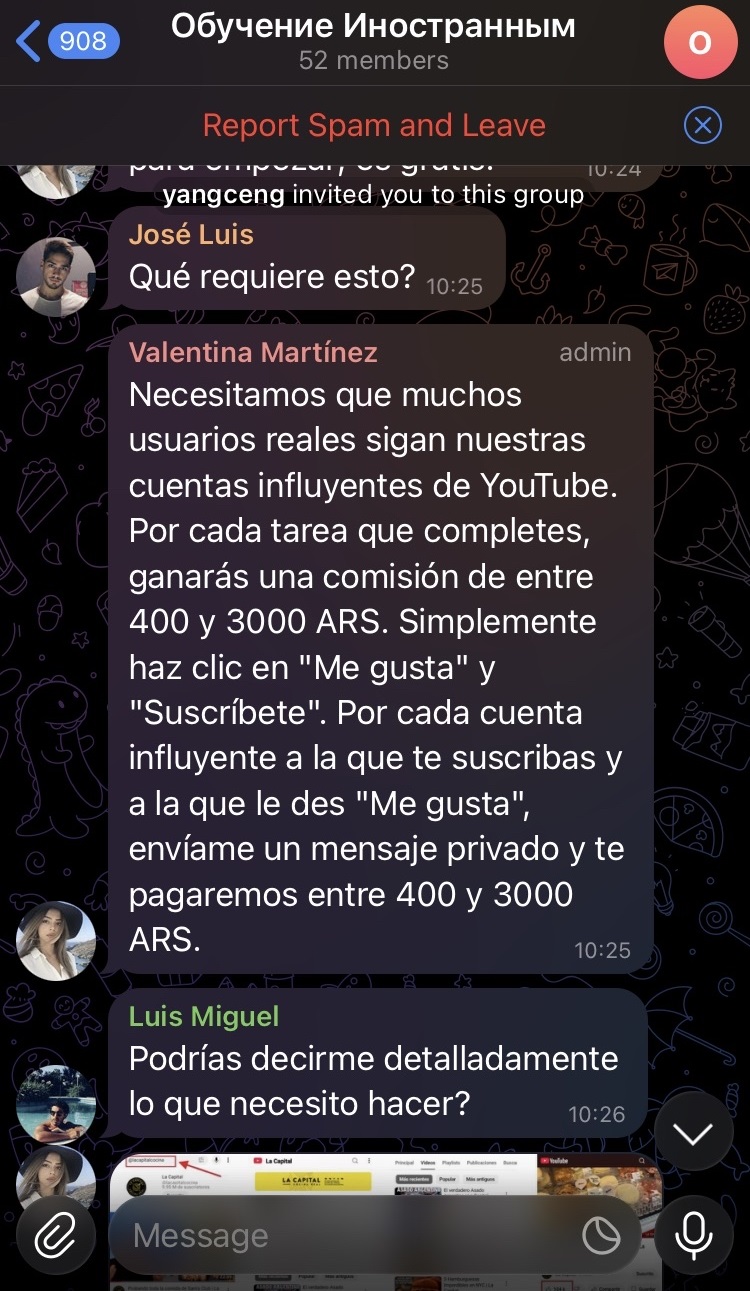Screen dimensions: 750x1291
Task: Jump to the latest messages
Action: click(692, 1133)
